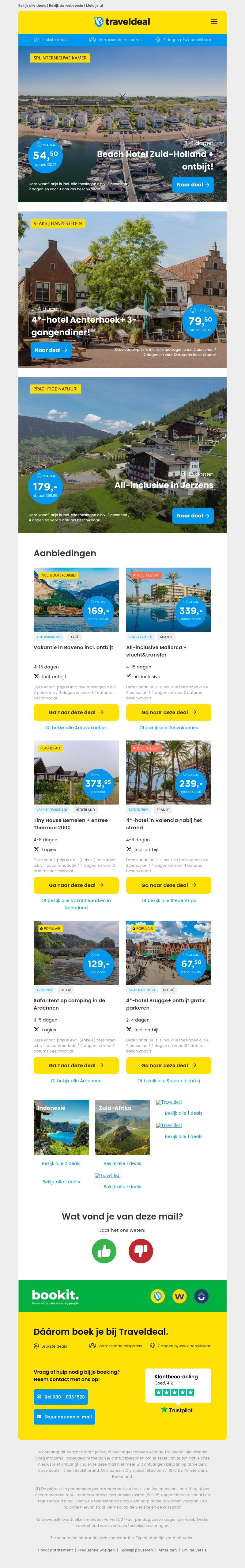
Task: Open the Zuid-Afrika destination tile
Action: [x=122, y=1127]
